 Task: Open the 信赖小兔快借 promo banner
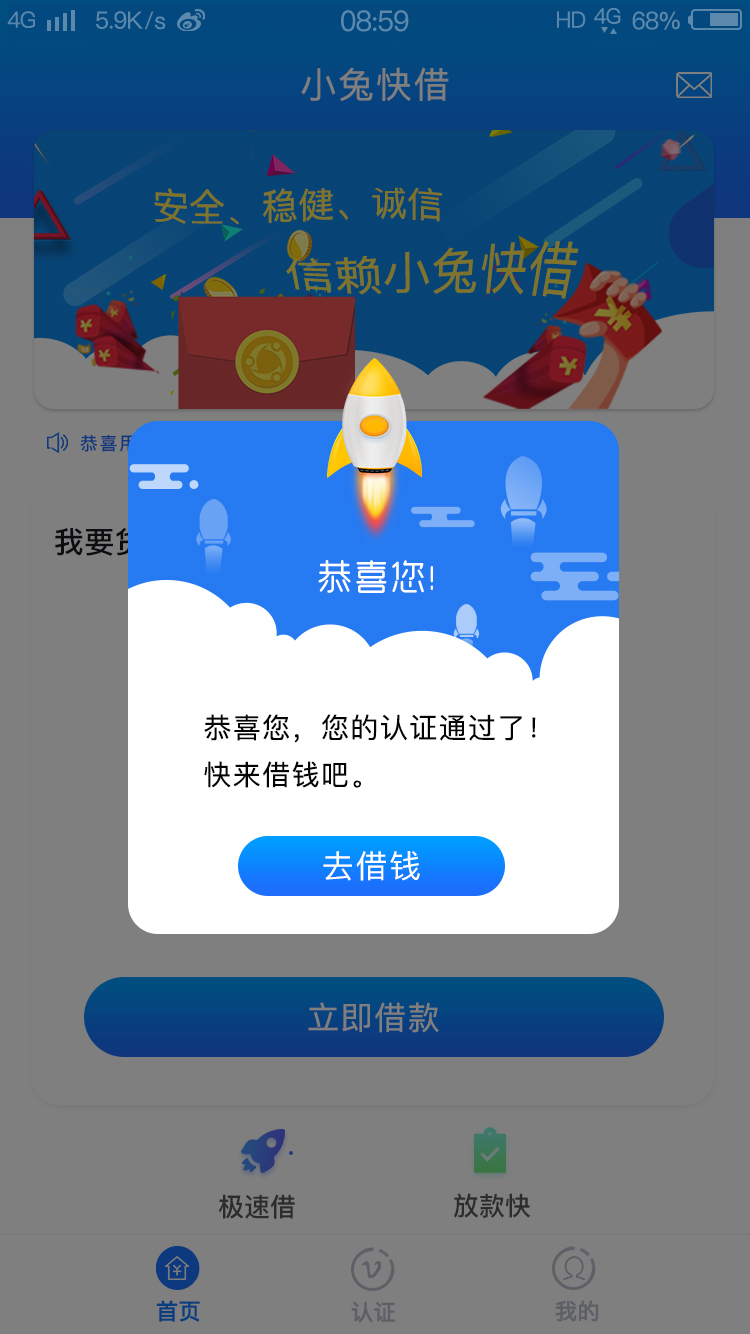(x=374, y=270)
